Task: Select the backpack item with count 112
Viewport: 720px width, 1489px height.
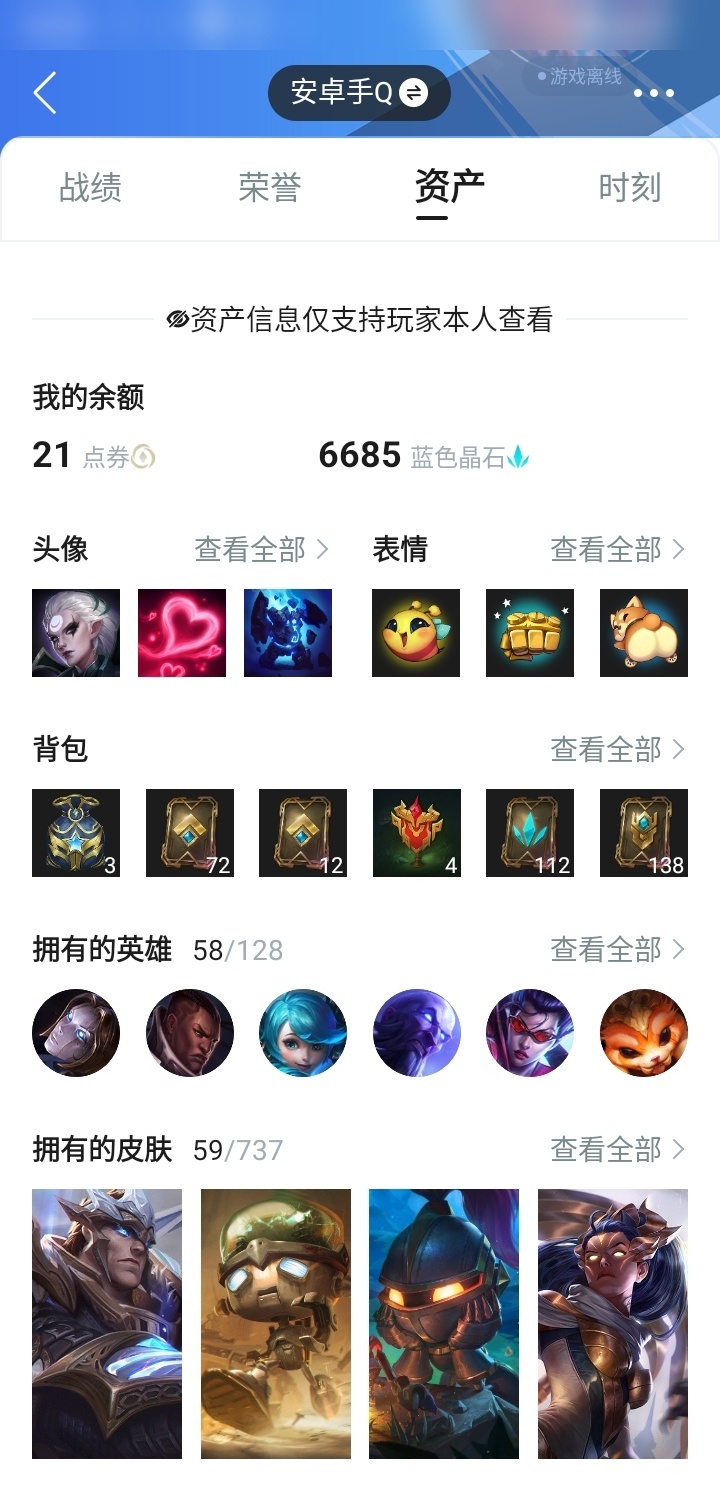Action: (530, 833)
